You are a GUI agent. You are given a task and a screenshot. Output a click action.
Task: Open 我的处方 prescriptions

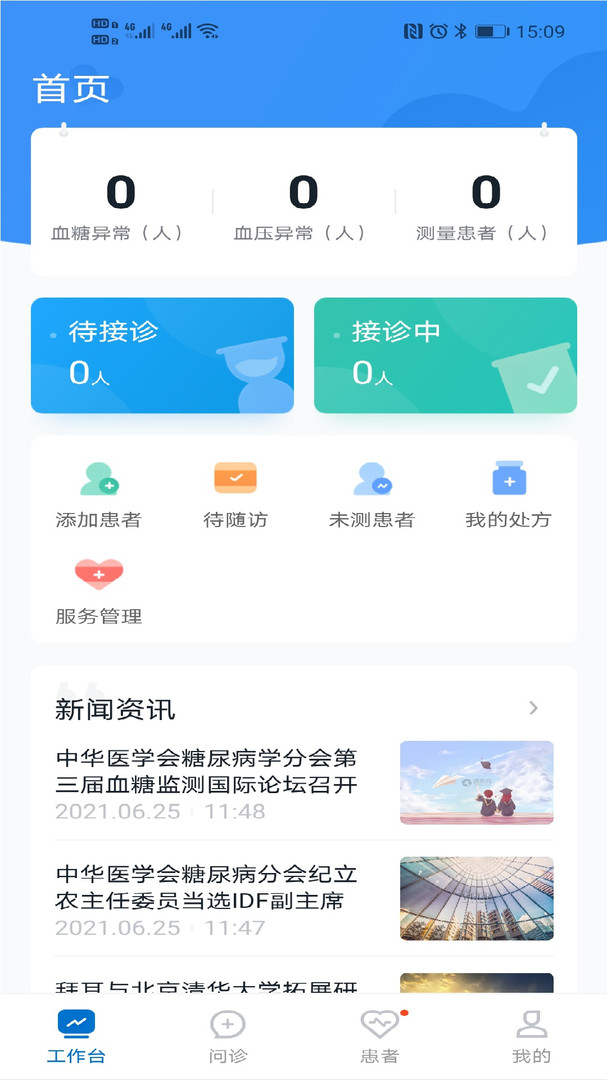tap(508, 494)
